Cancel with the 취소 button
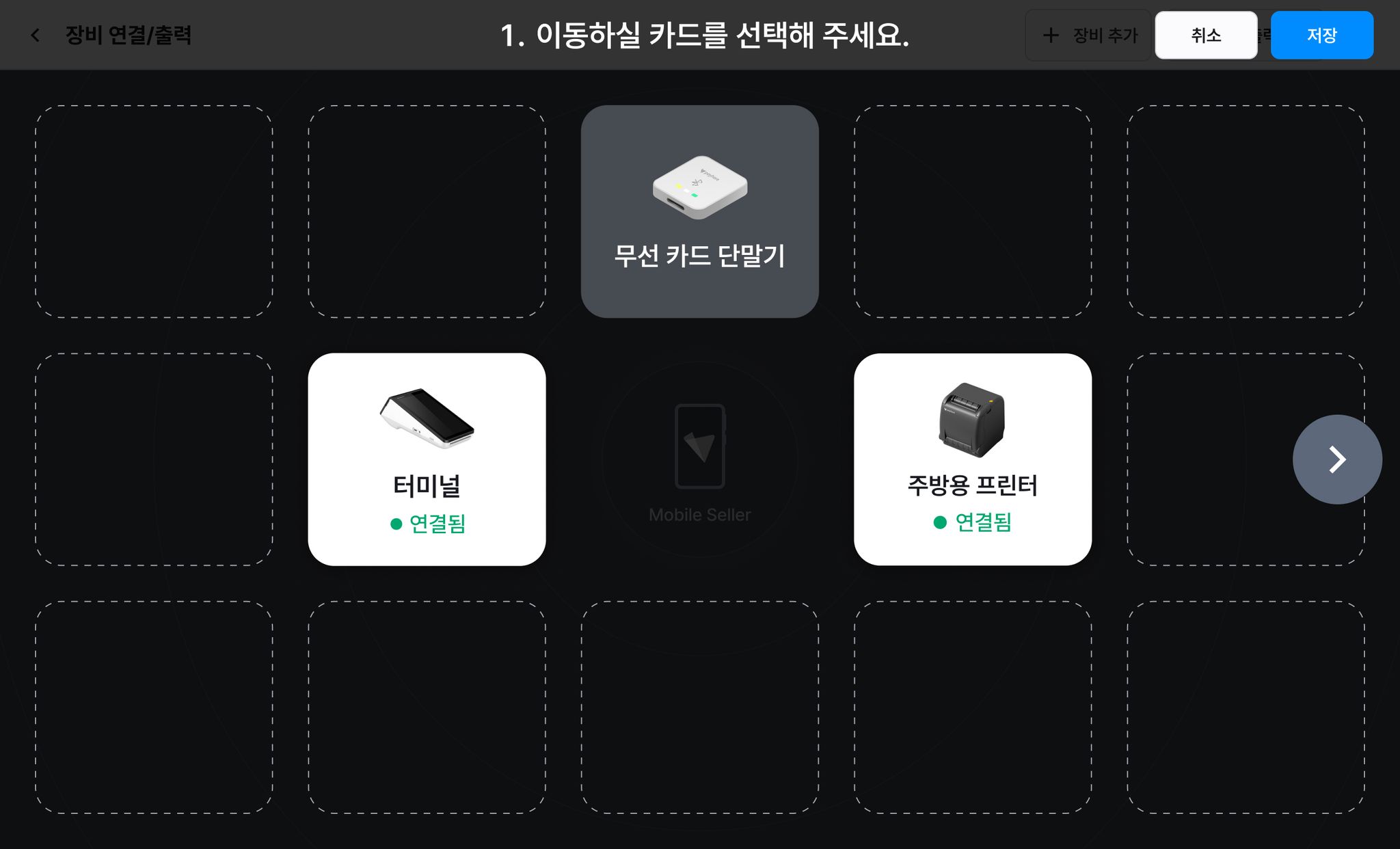This screenshot has width=1400, height=849. 1206,36
